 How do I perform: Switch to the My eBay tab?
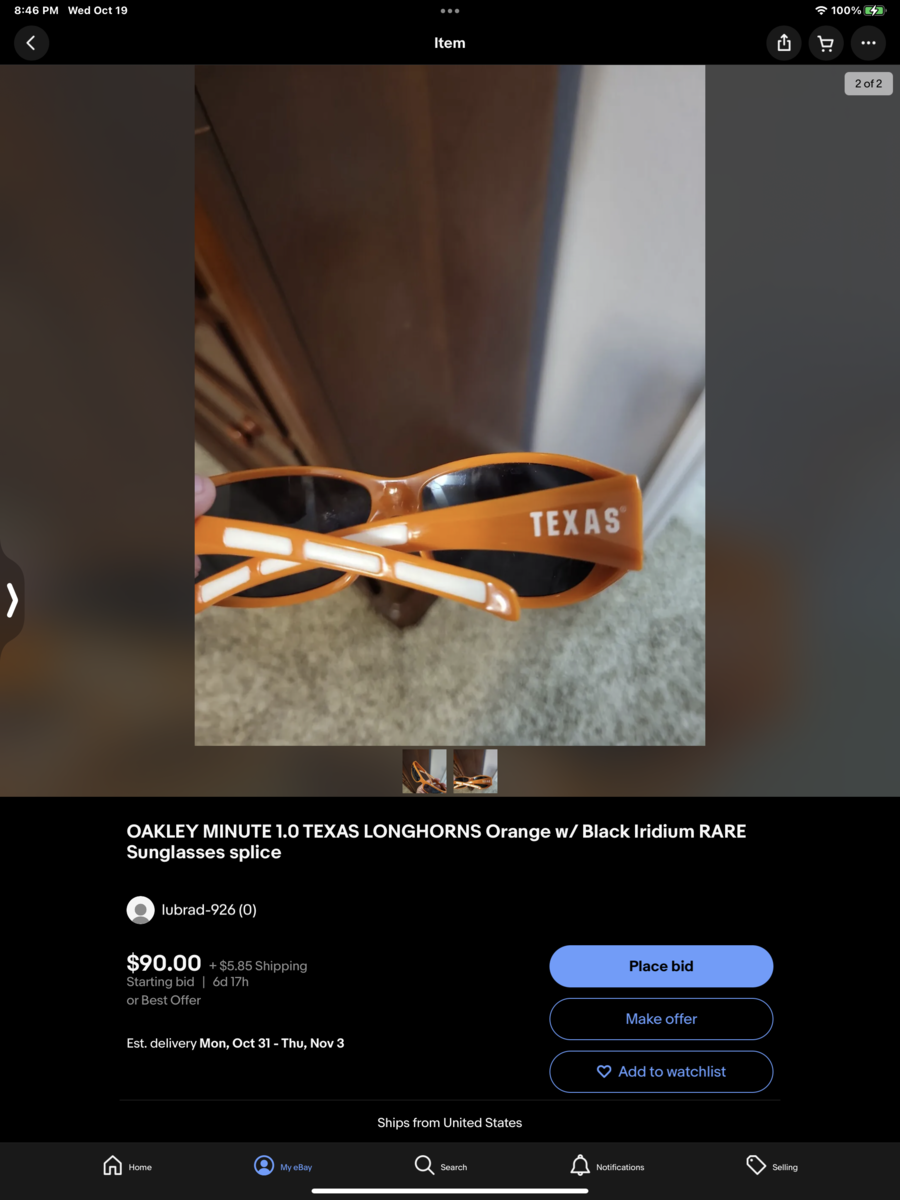point(283,1166)
